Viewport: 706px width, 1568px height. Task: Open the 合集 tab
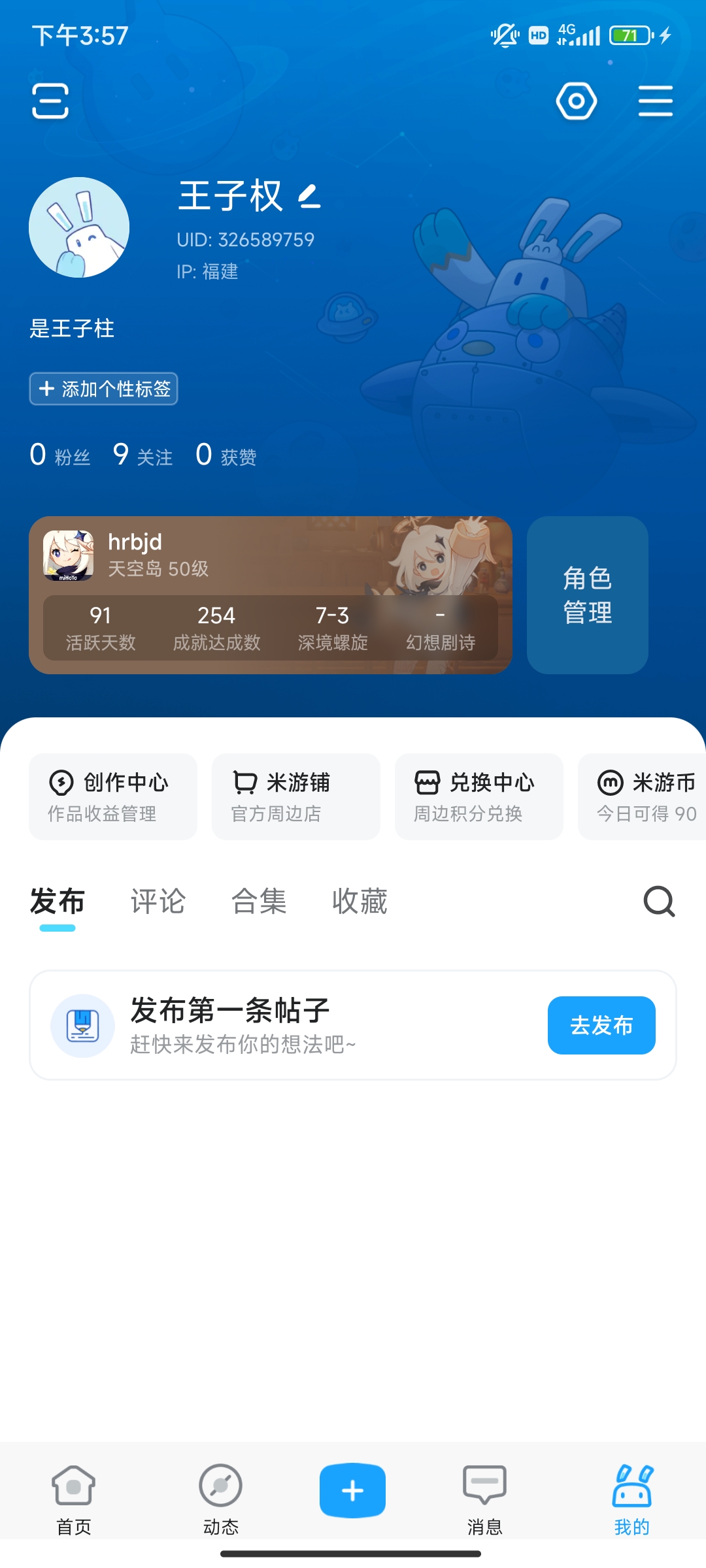[x=259, y=902]
